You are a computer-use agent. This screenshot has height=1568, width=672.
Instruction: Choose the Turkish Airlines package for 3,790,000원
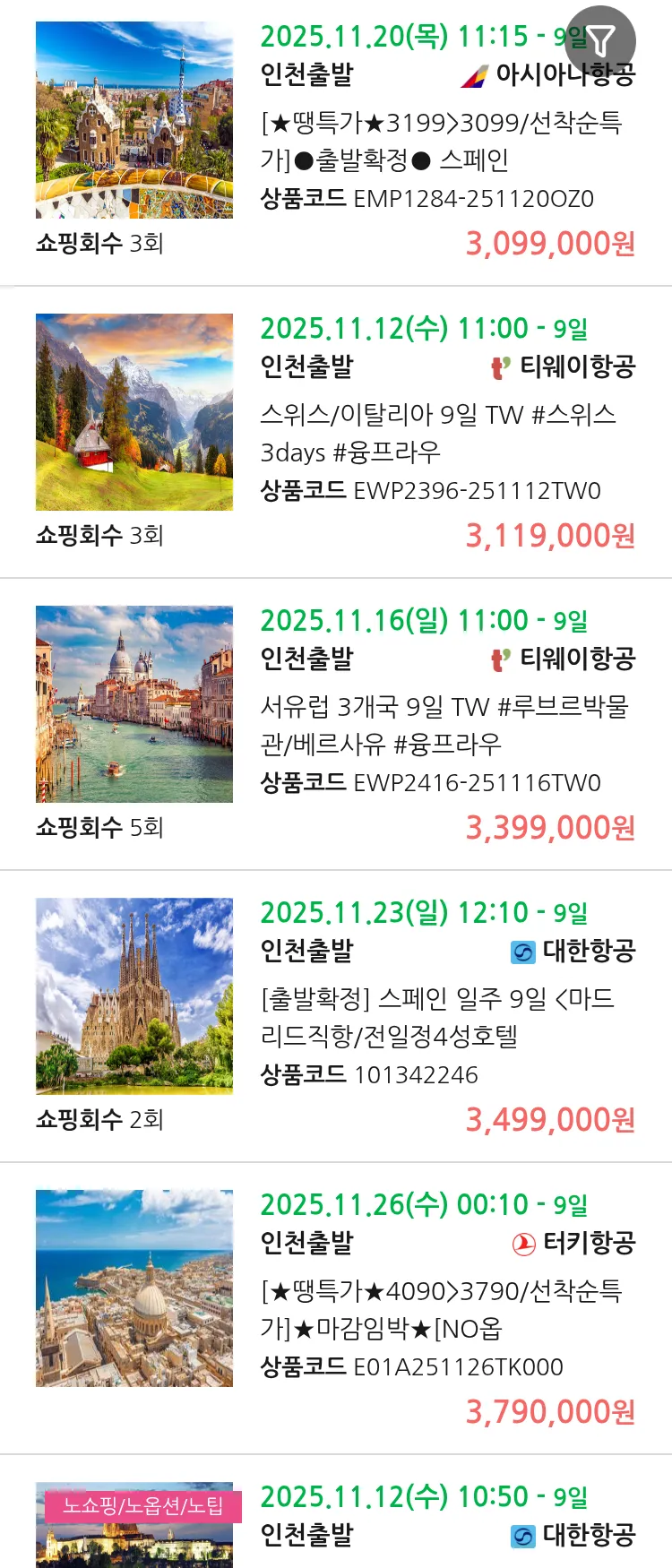click(x=439, y=1309)
